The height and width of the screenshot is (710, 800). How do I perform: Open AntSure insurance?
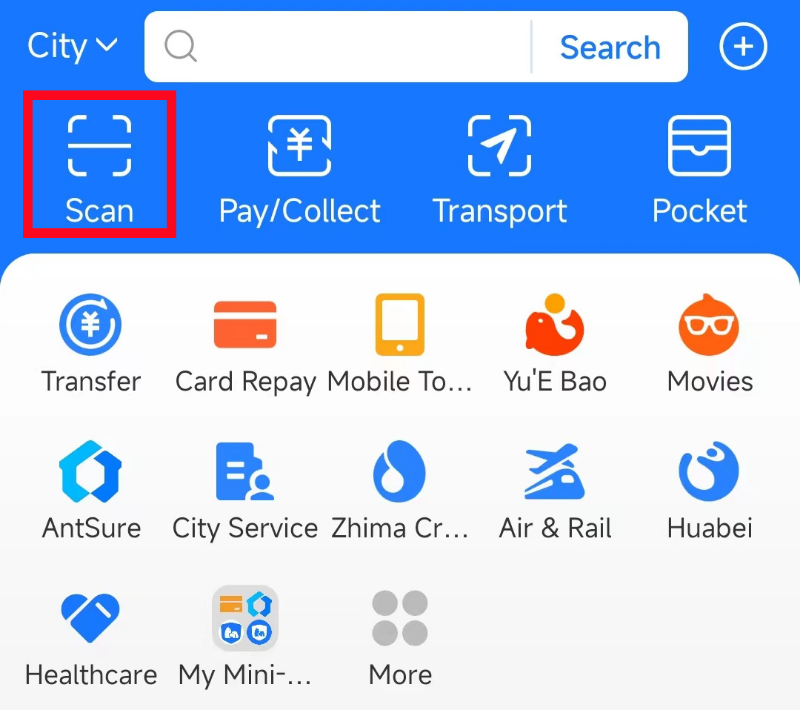pyautogui.click(x=91, y=490)
